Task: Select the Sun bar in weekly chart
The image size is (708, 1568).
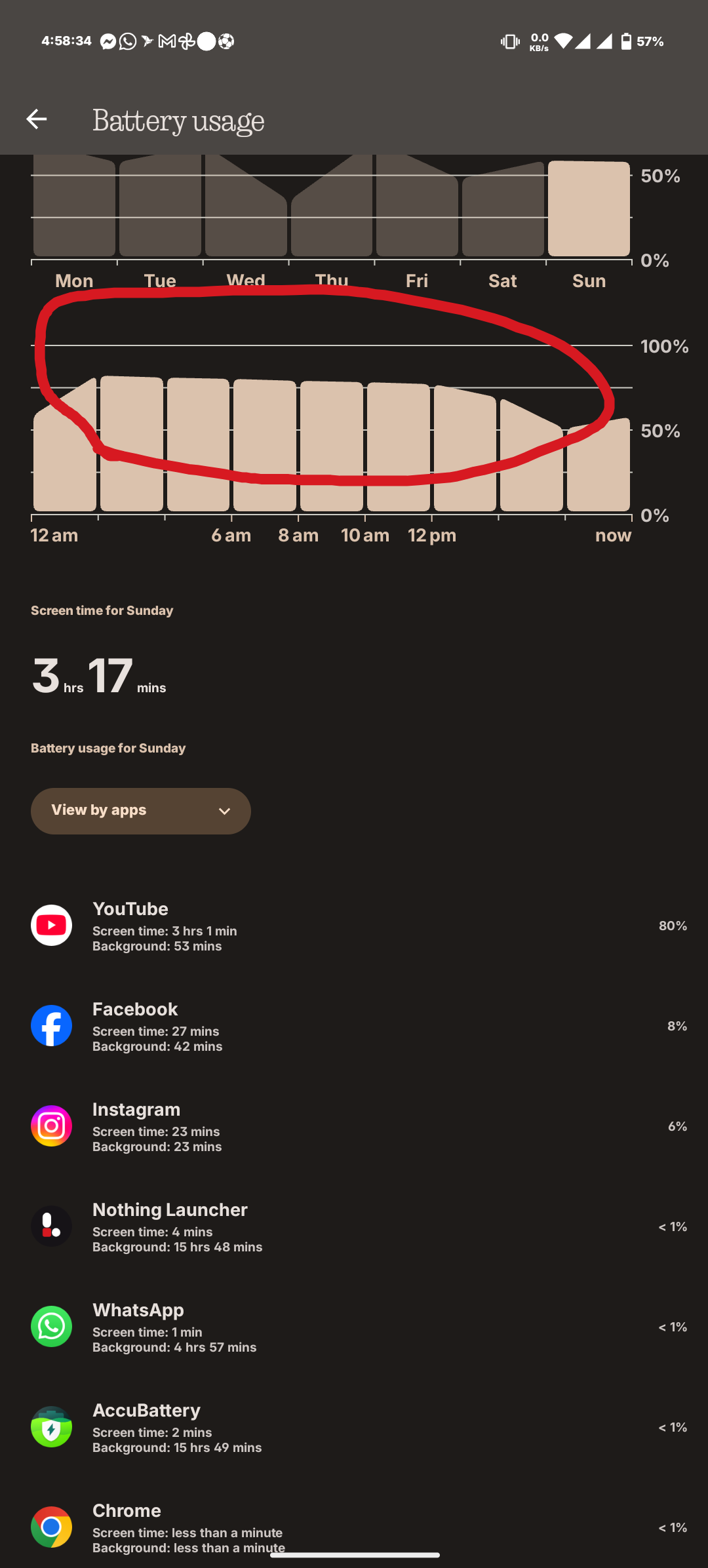Action: (x=589, y=210)
